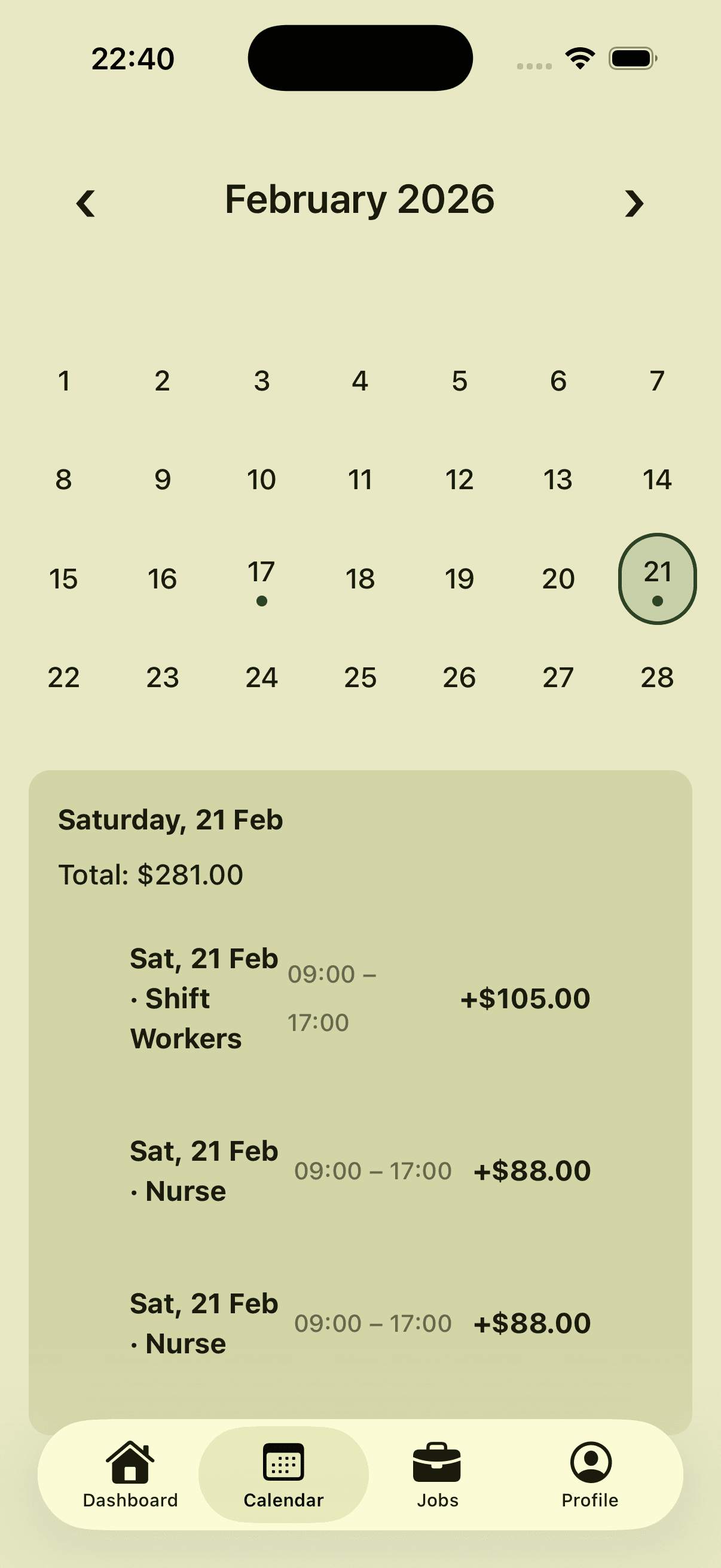Open the first Nurse shift entry

point(360,1170)
